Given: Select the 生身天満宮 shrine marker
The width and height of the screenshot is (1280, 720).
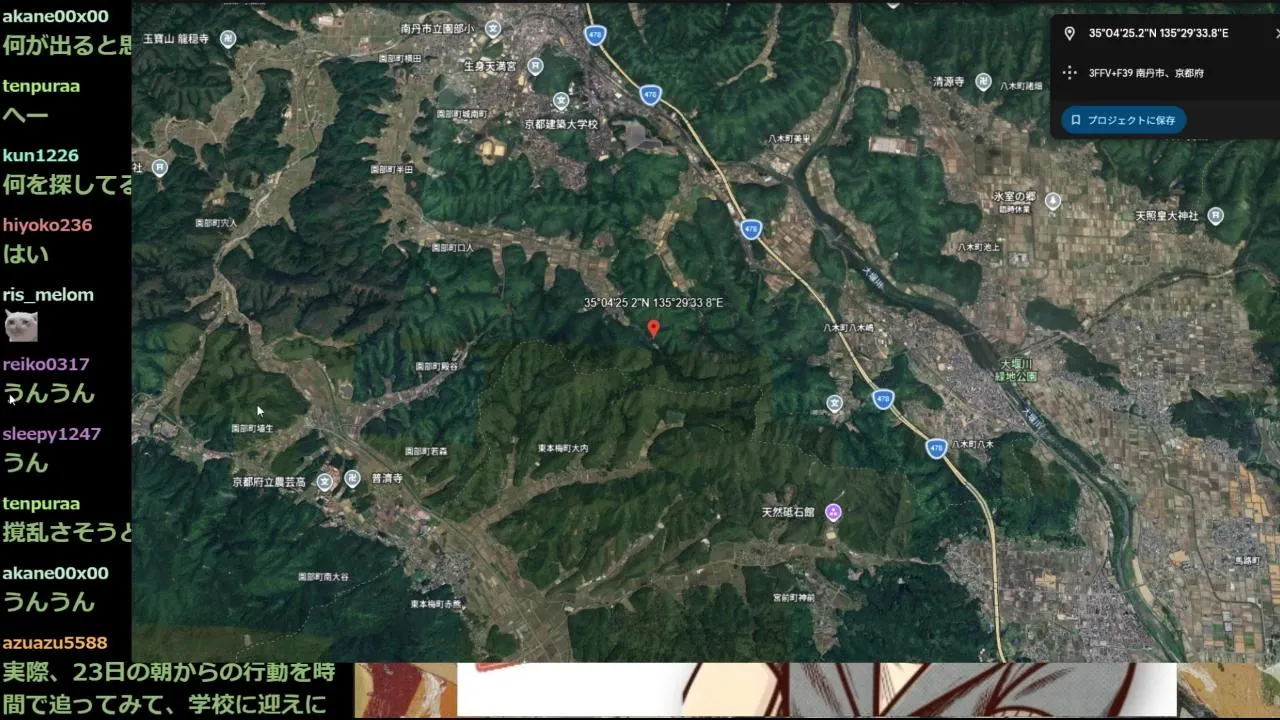Looking at the screenshot, I should [x=535, y=66].
